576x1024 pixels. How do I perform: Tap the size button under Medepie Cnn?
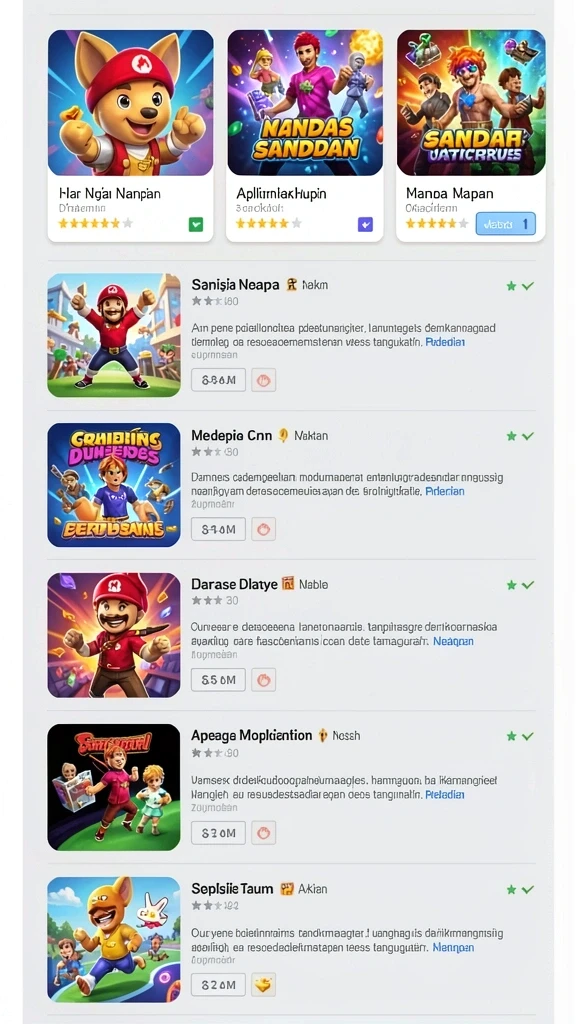(218, 530)
